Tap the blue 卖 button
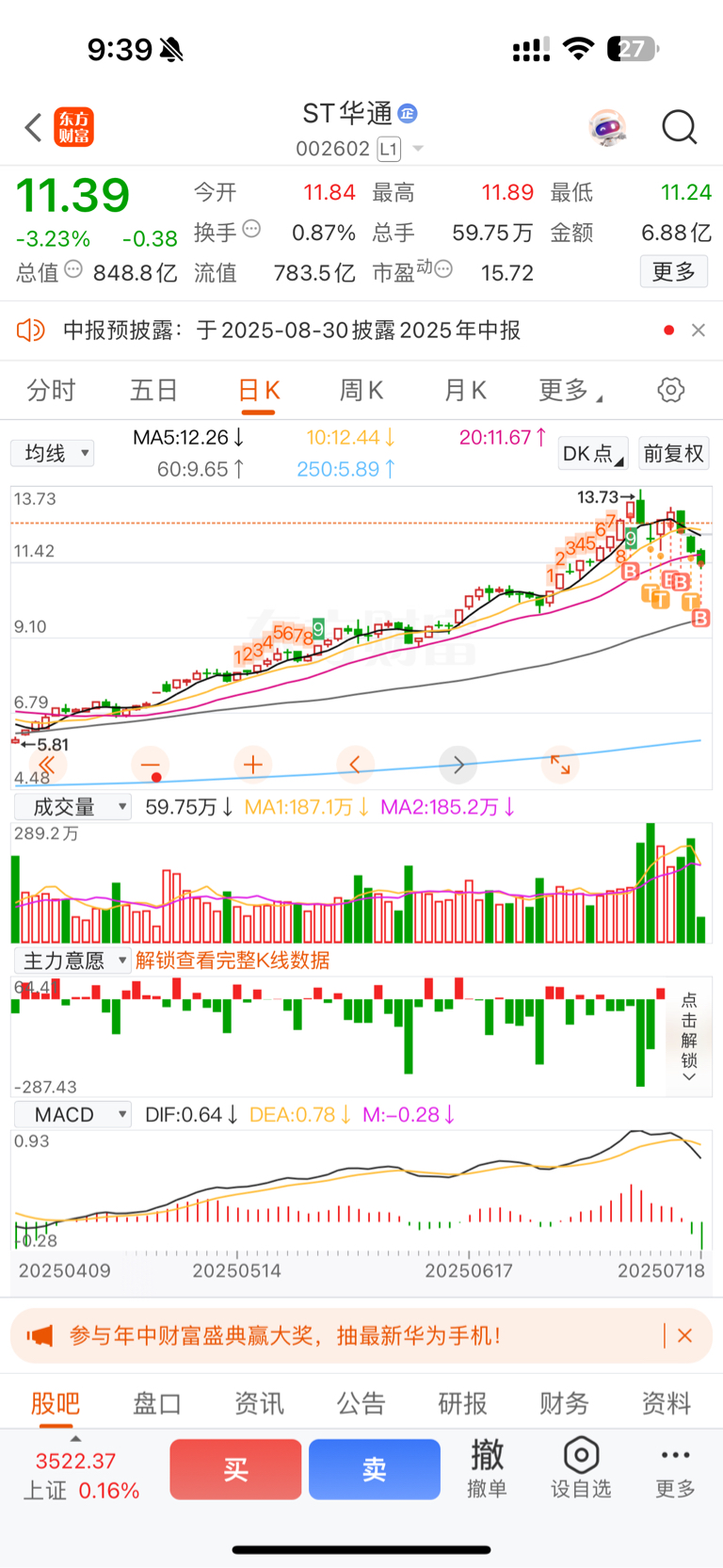Screen dimensions: 723x1568 tap(375, 1469)
